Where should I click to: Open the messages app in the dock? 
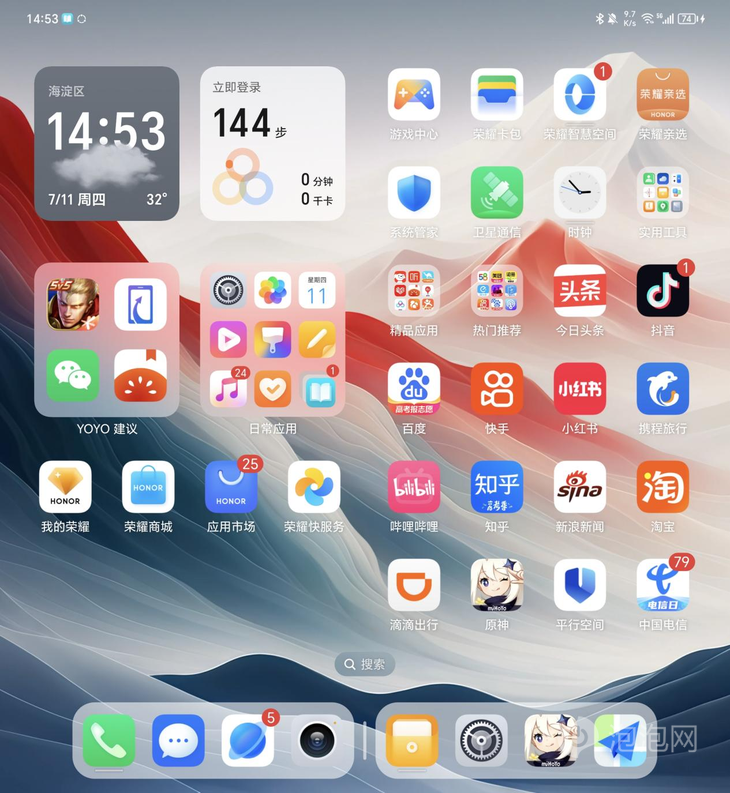(x=178, y=741)
